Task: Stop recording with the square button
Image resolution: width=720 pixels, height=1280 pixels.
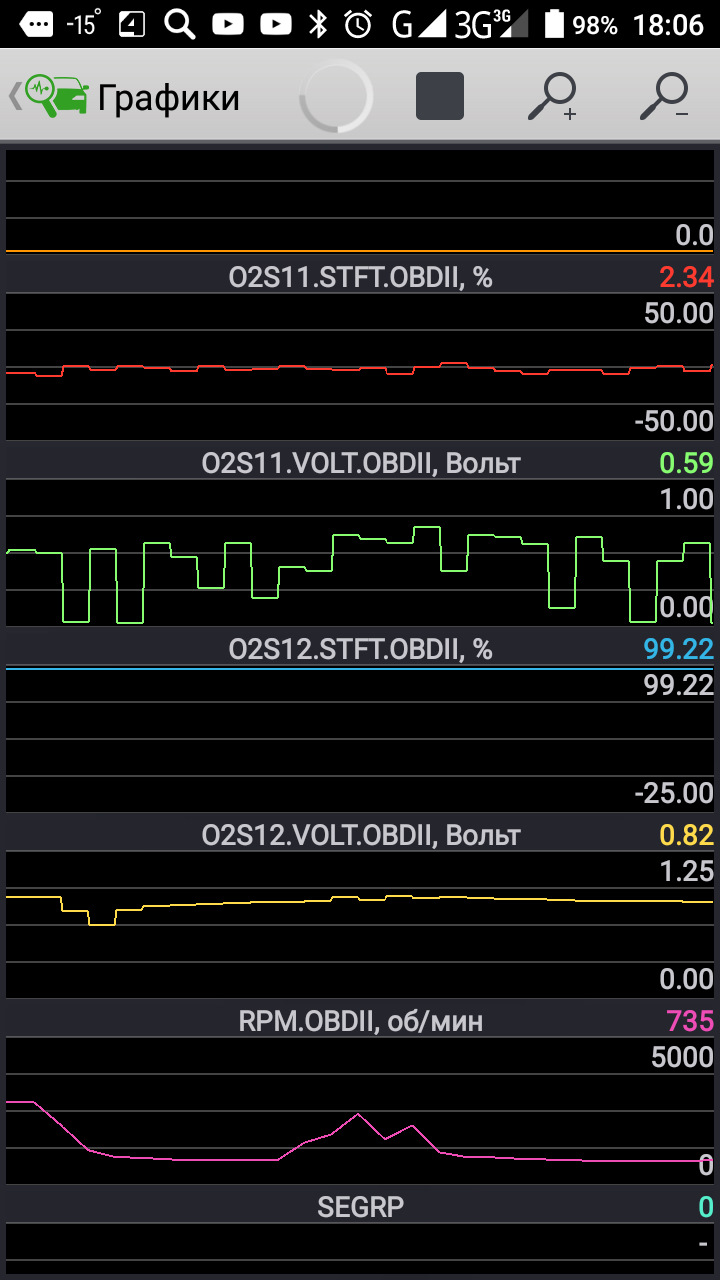Action: point(440,97)
